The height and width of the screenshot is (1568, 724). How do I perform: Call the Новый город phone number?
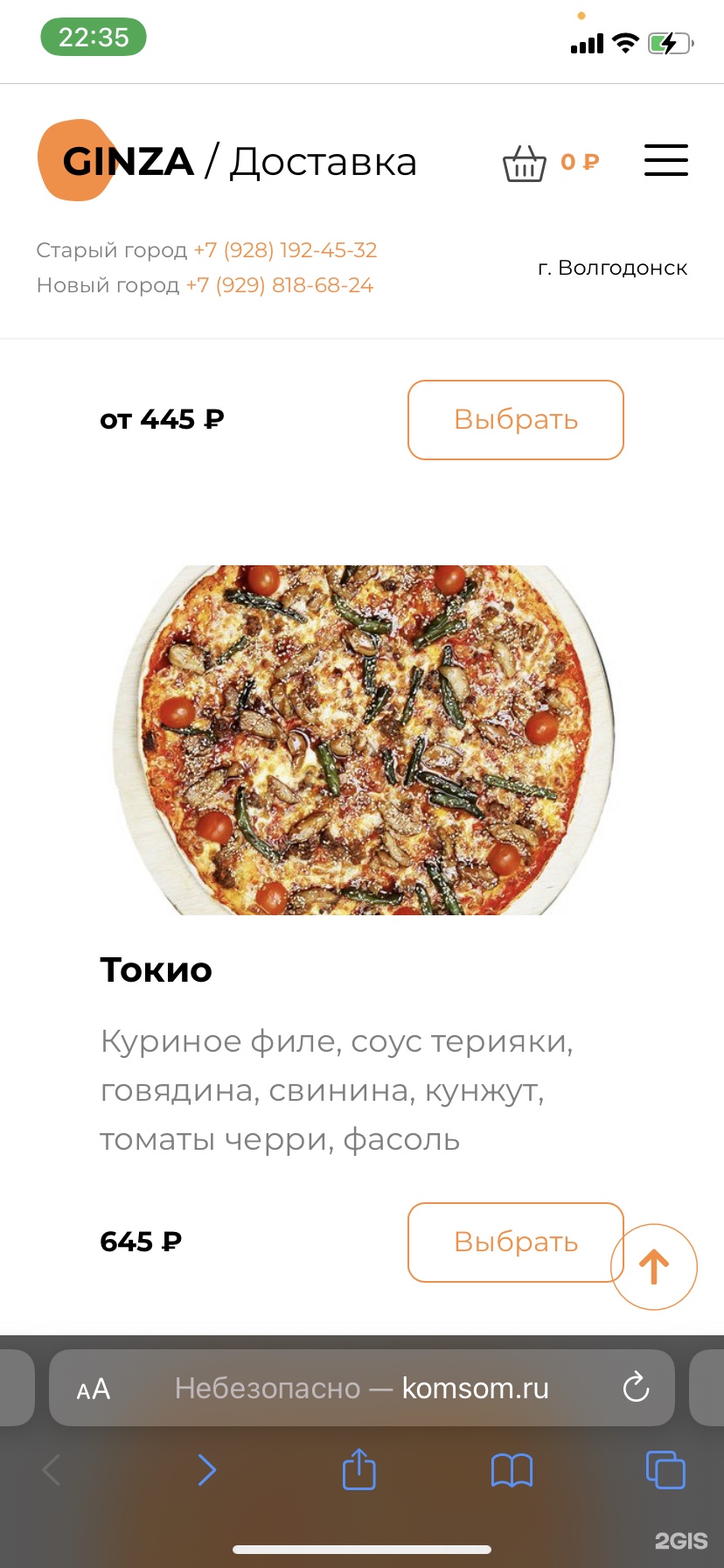pos(279,285)
